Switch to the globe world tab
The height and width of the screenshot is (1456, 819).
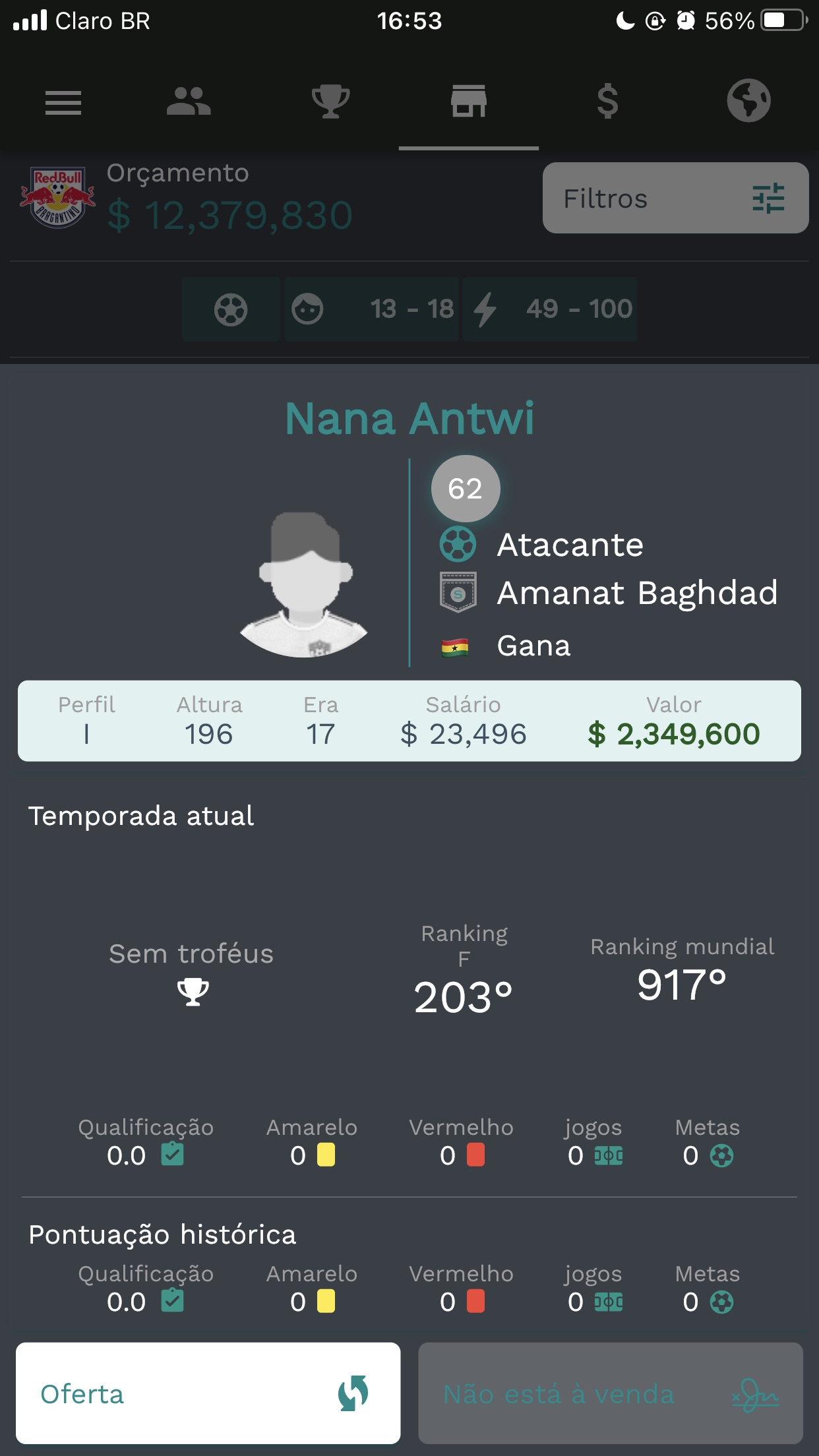[748, 101]
